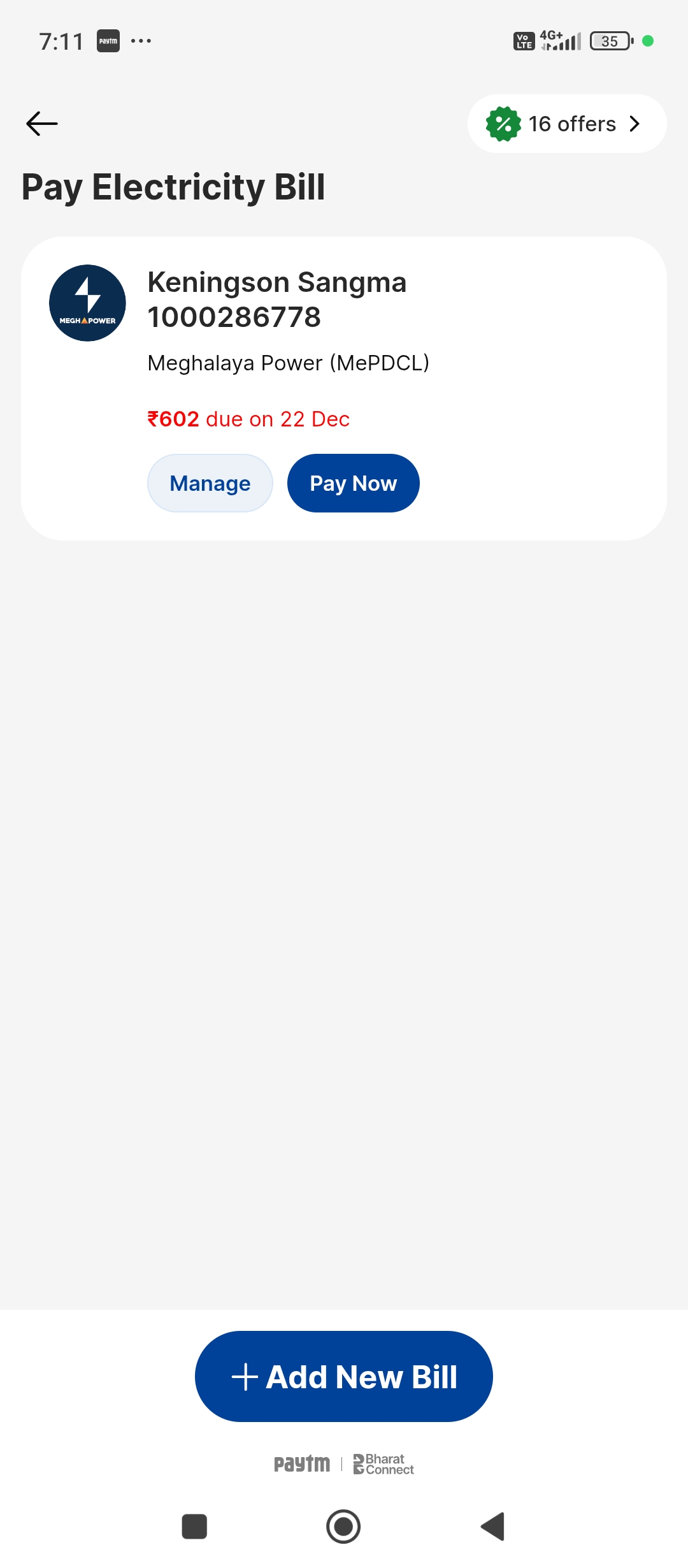Add a new electricity bill
Image resolution: width=688 pixels, height=1568 pixels.
point(343,1376)
